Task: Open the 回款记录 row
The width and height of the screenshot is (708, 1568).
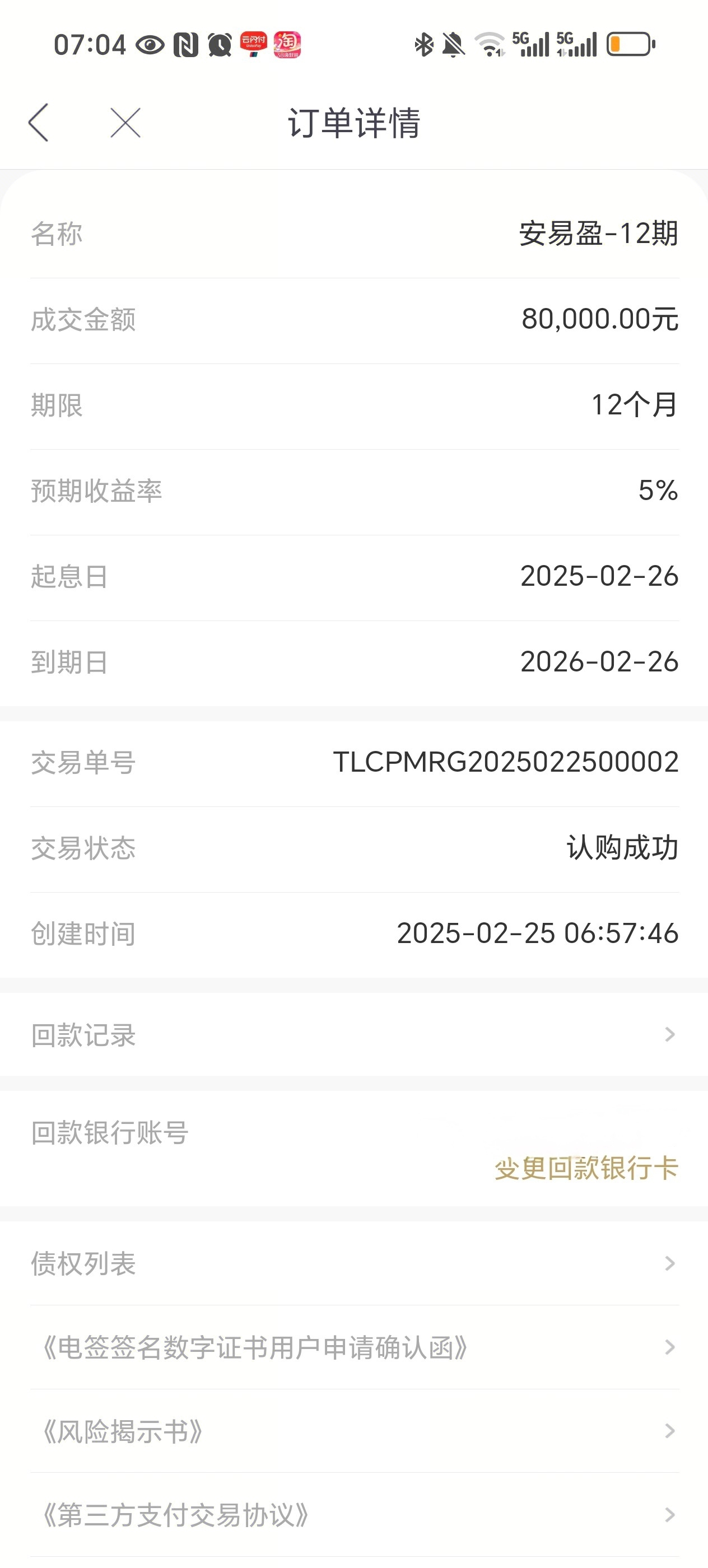Action: click(x=353, y=1034)
